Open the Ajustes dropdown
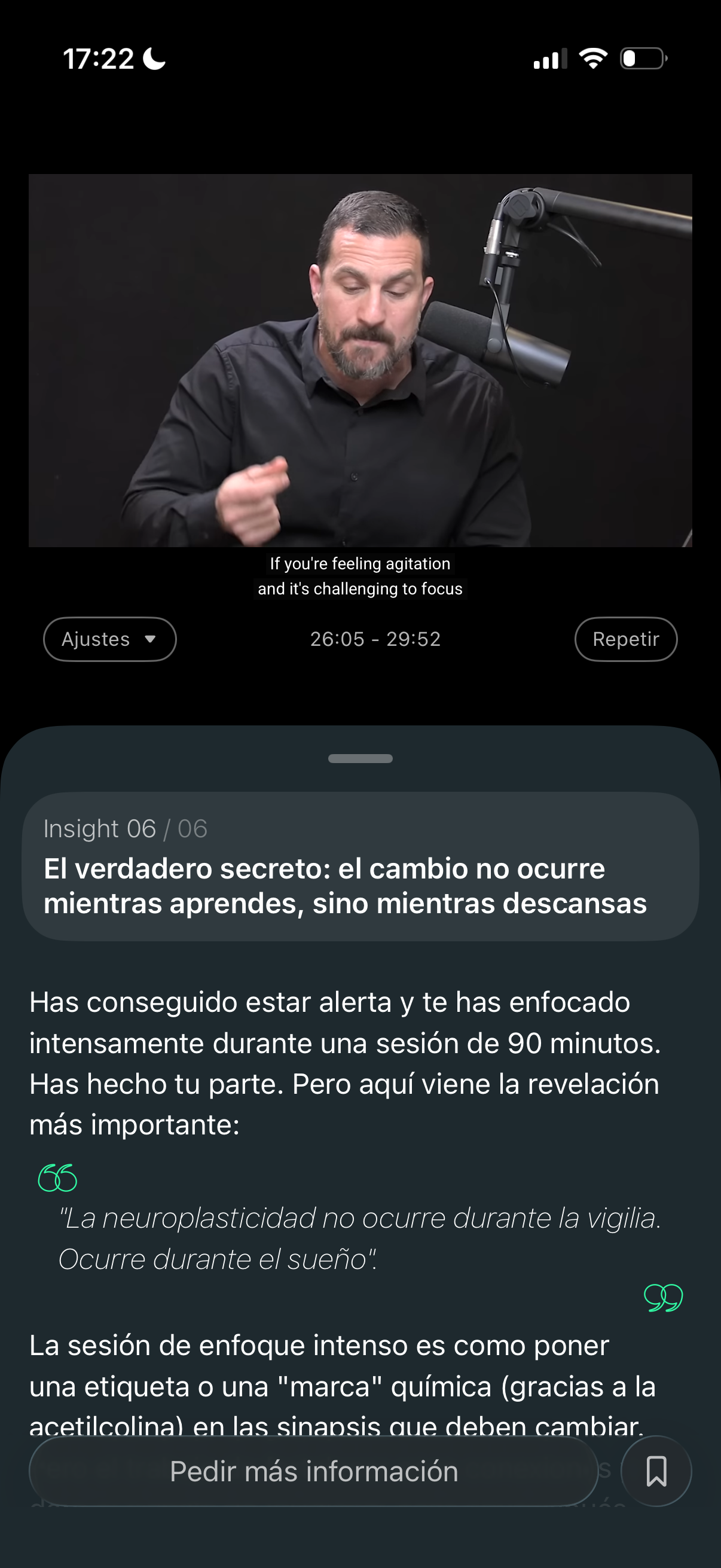721x1568 pixels. pos(109,639)
